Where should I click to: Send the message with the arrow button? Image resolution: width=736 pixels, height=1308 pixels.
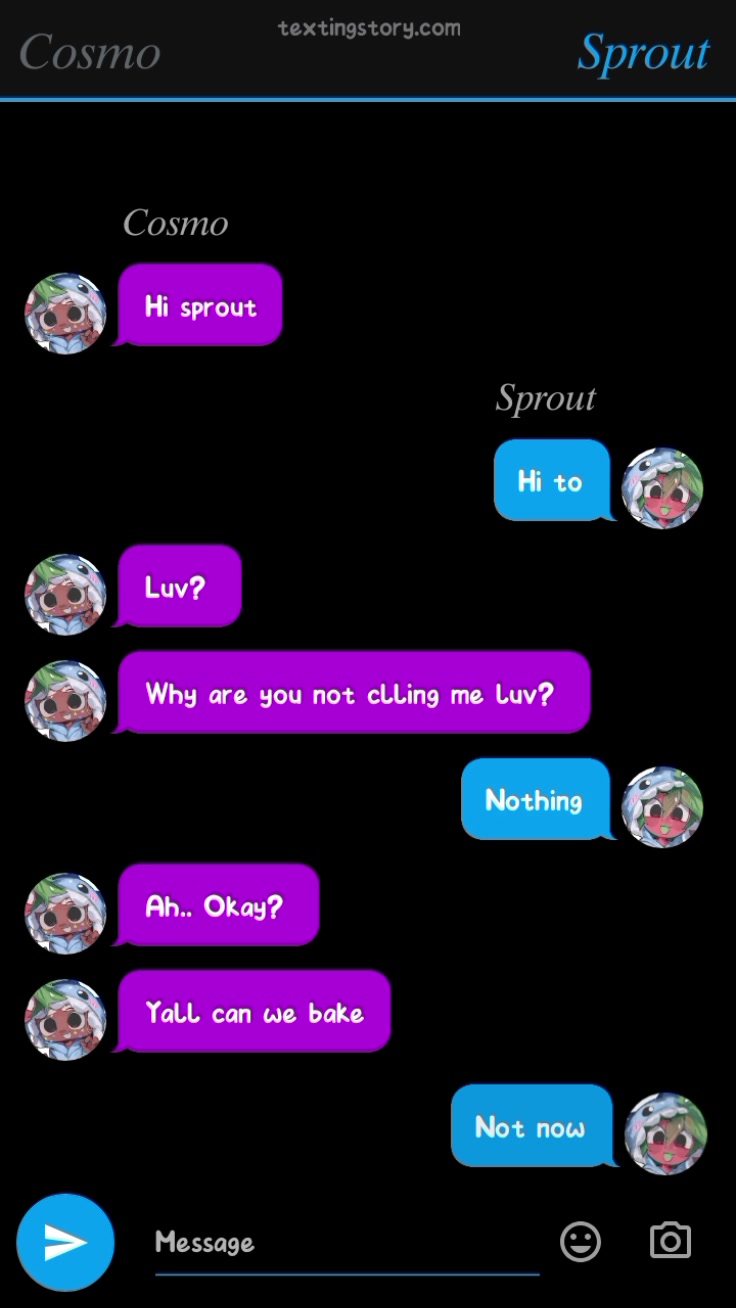click(66, 1242)
